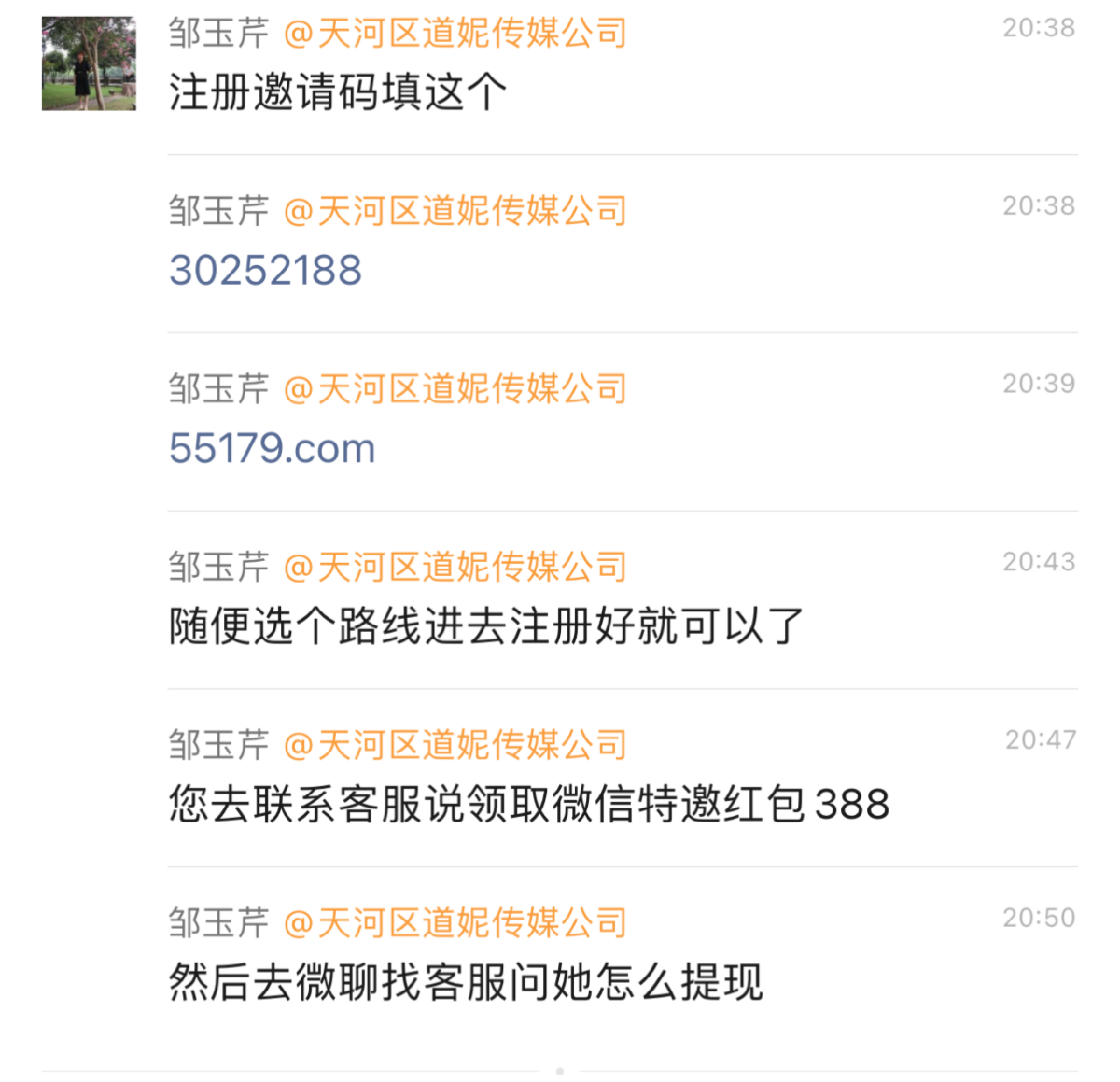Viewport: 1120px width, 1082px height.
Task: Open the message about 随便选个路线
Action: (485, 626)
